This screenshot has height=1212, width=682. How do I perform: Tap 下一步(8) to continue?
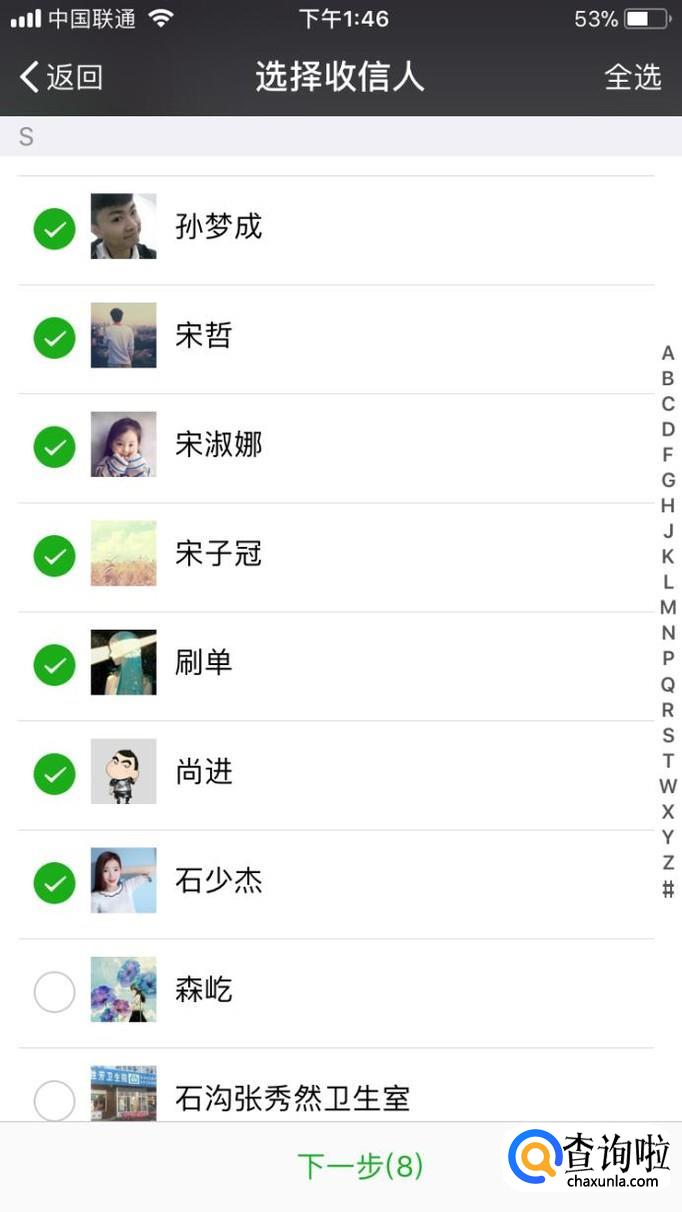(x=360, y=1165)
